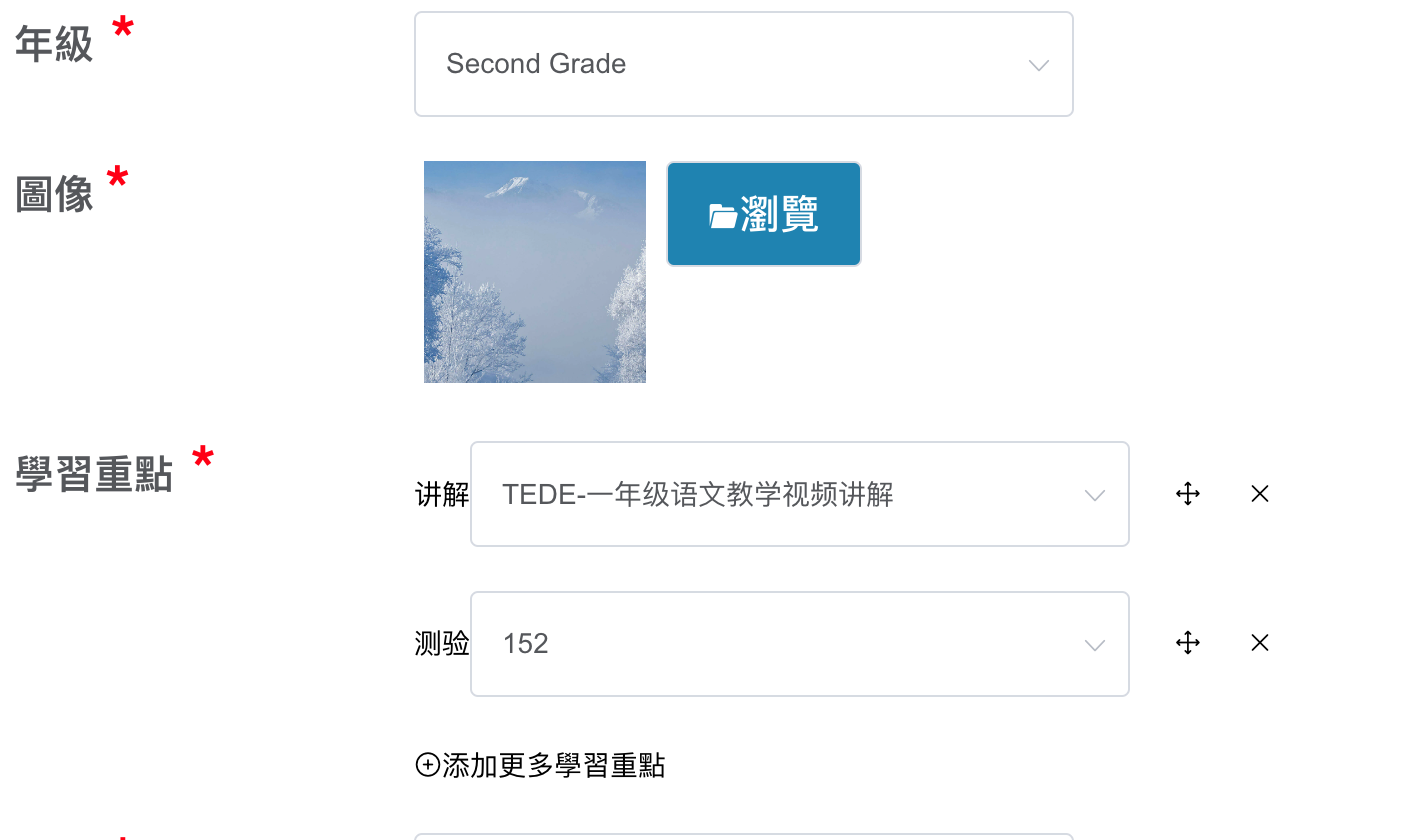Expand the 测验 152 dropdown
This screenshot has height=840, width=1406.
pos(799,644)
